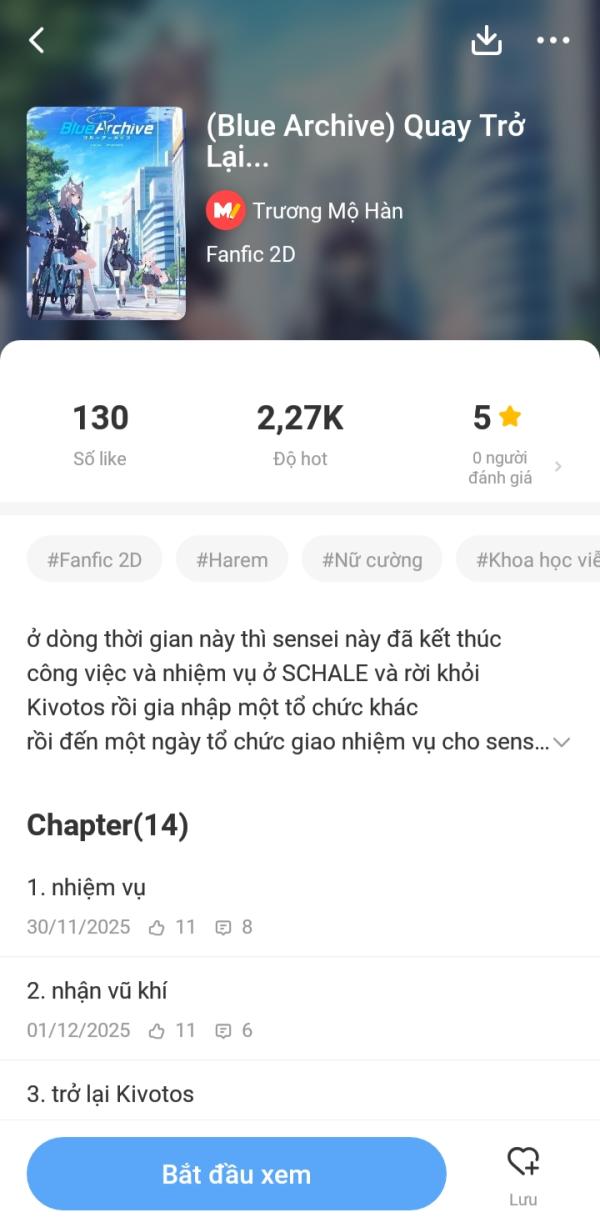Select the #Fanfic 2D tag chip
600x1227 pixels.
(94, 560)
